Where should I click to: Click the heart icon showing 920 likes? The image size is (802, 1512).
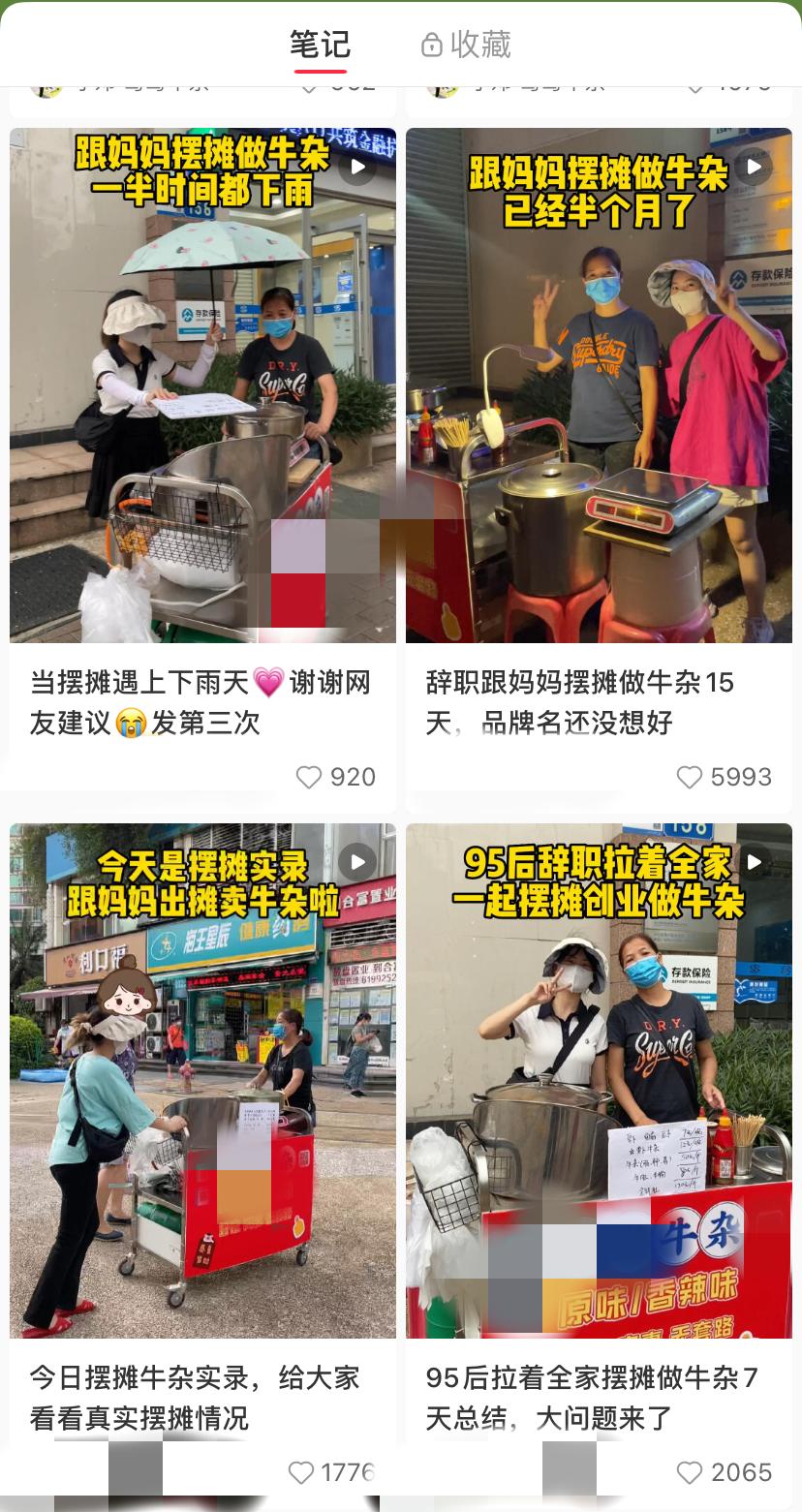tap(309, 777)
